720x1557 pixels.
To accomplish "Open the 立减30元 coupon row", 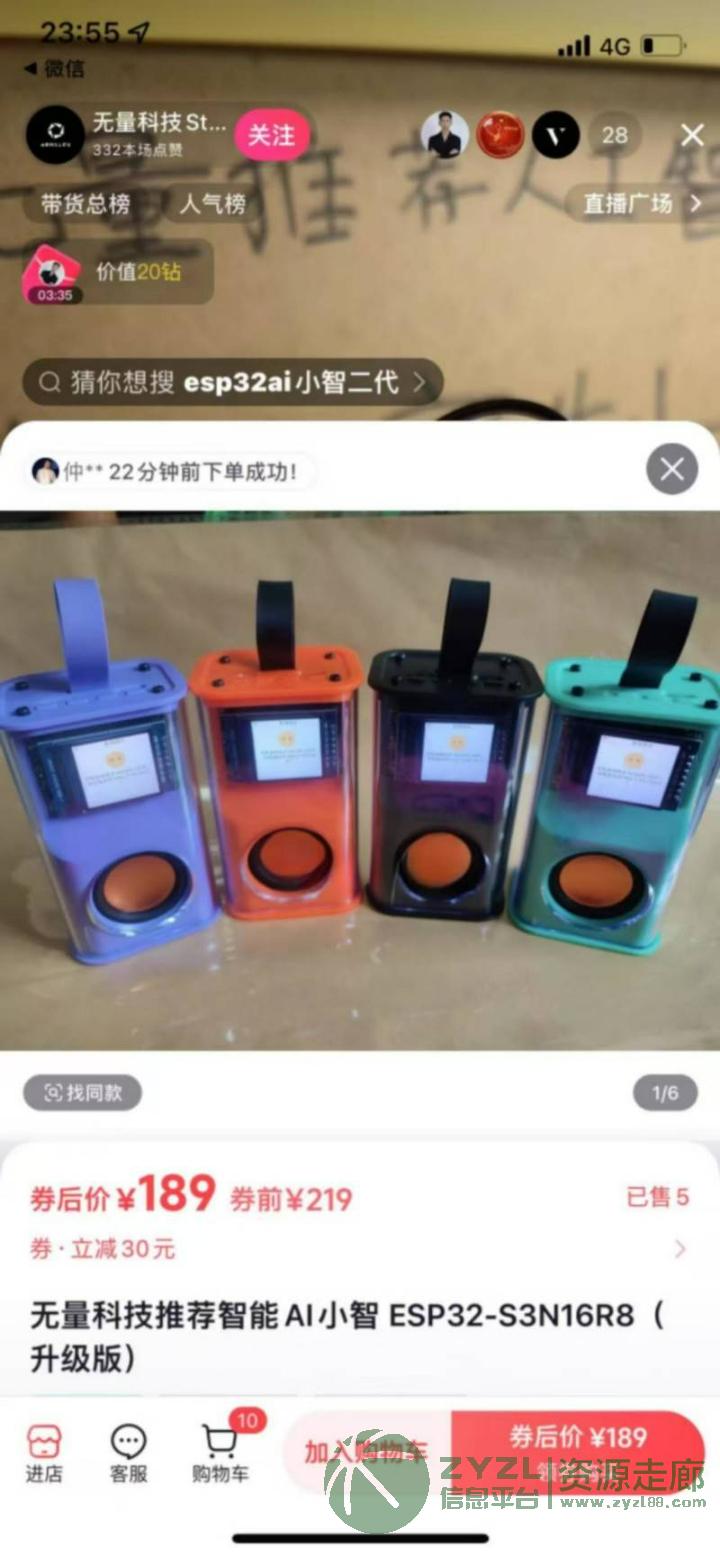I will 358,1249.
